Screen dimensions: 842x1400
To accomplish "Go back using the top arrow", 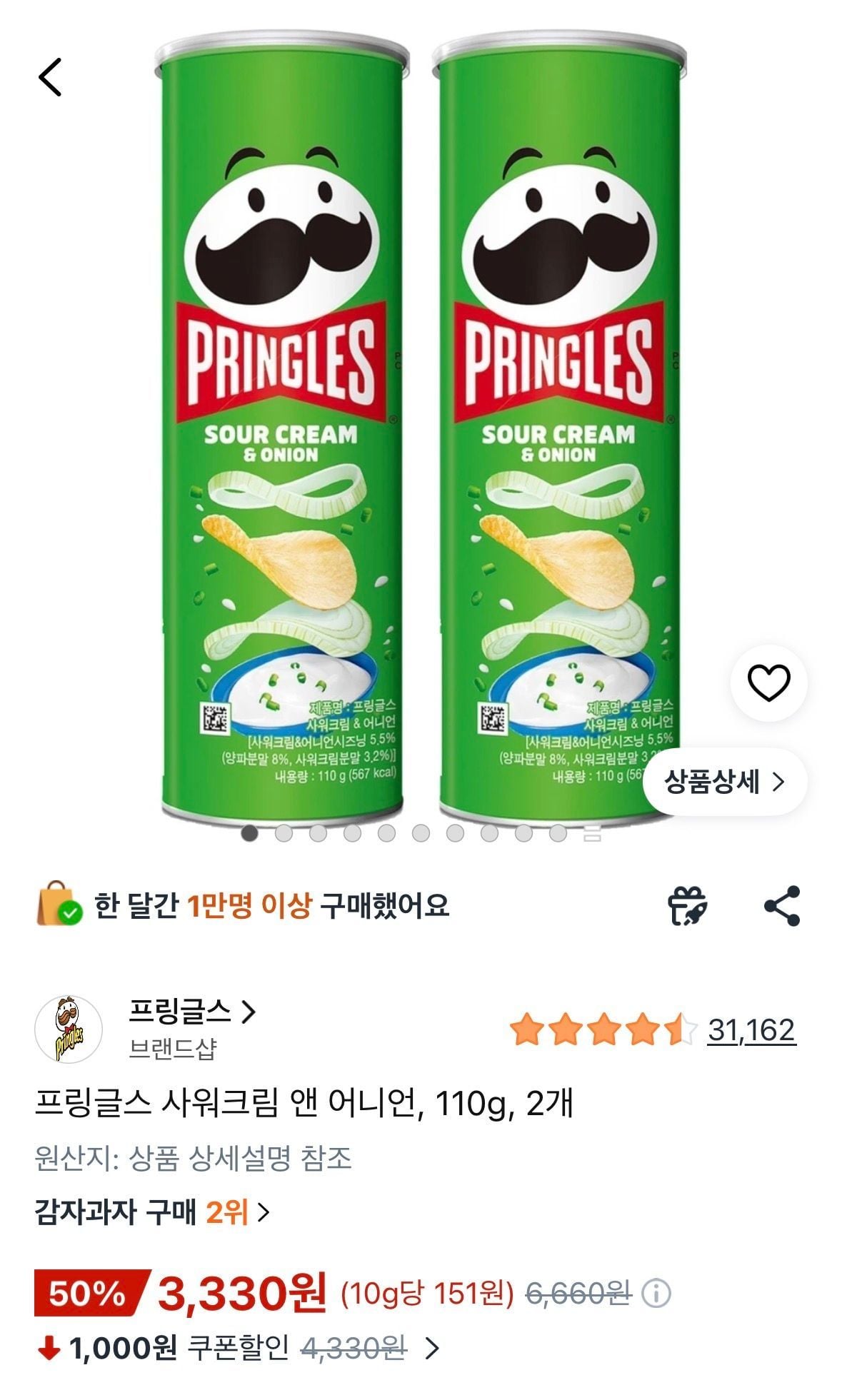I will [x=51, y=76].
